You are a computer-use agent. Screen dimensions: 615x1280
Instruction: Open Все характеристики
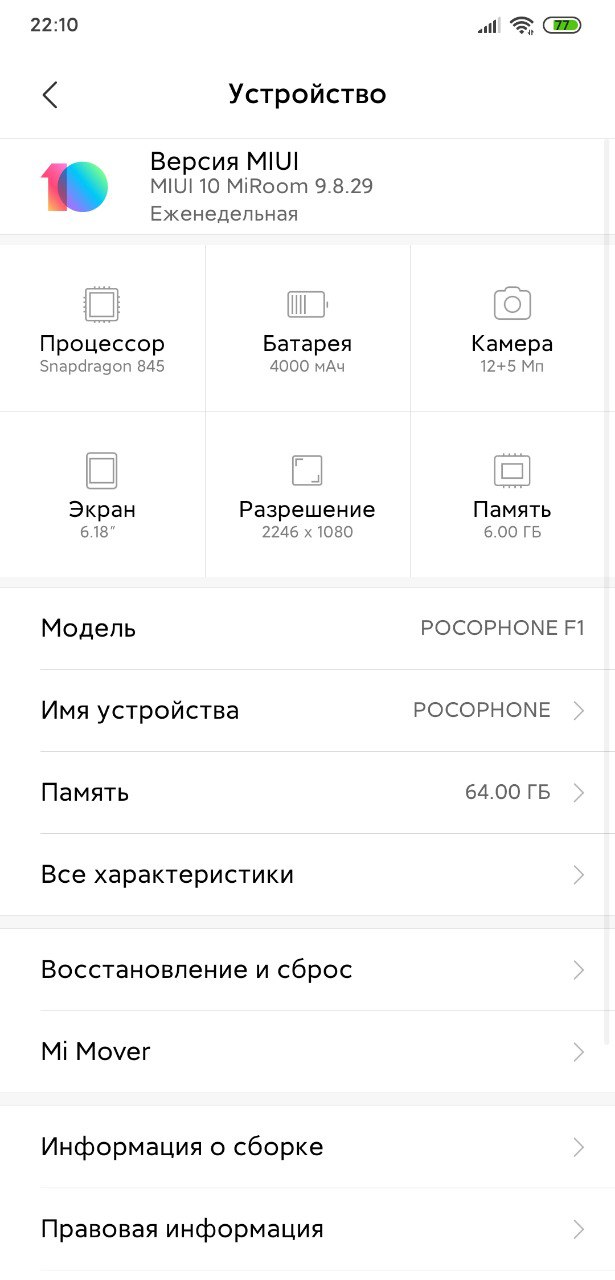pyautogui.click(x=307, y=874)
